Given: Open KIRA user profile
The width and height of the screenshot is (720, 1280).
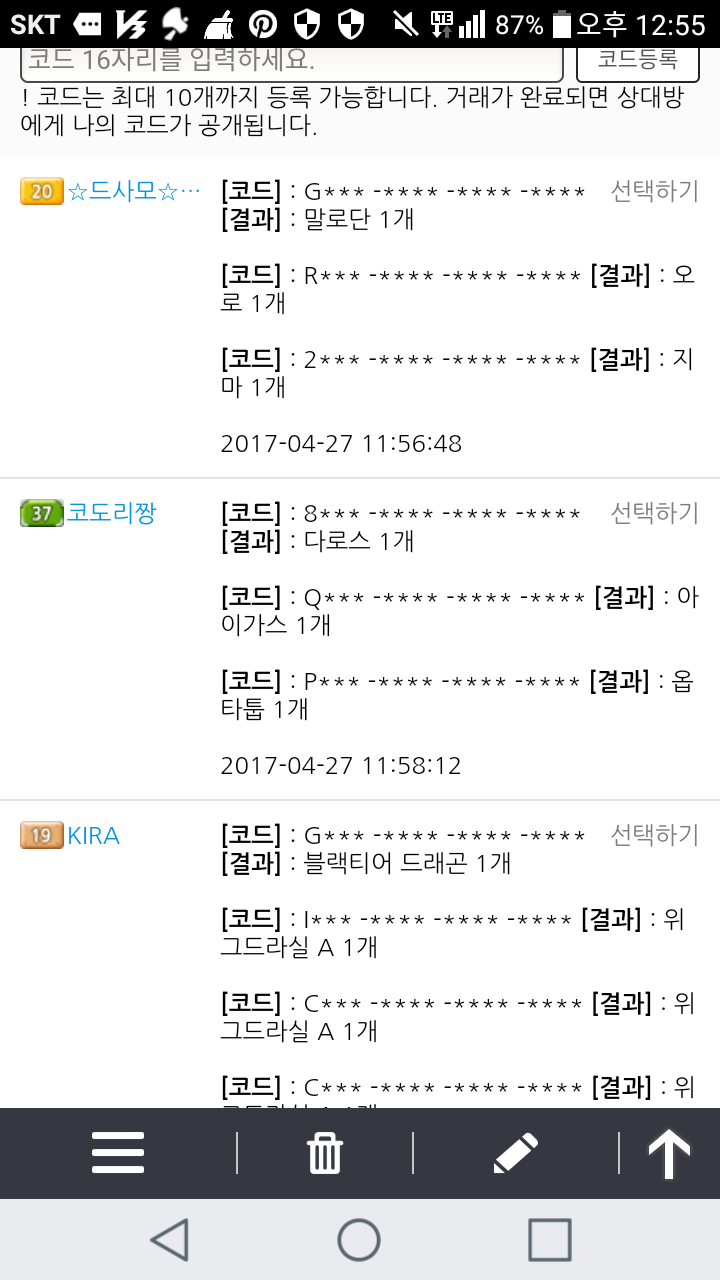Looking at the screenshot, I should [x=94, y=835].
